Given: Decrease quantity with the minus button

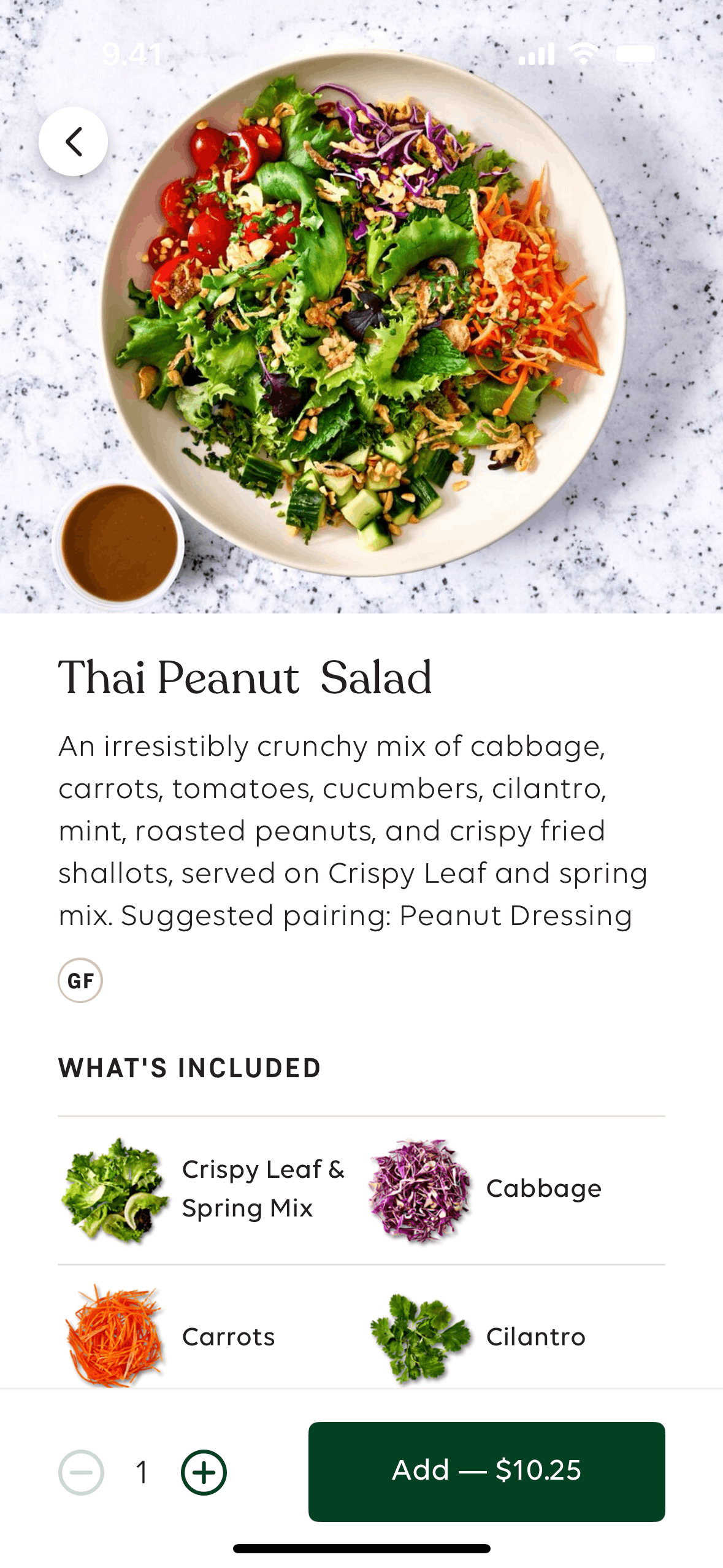Looking at the screenshot, I should [x=81, y=1472].
